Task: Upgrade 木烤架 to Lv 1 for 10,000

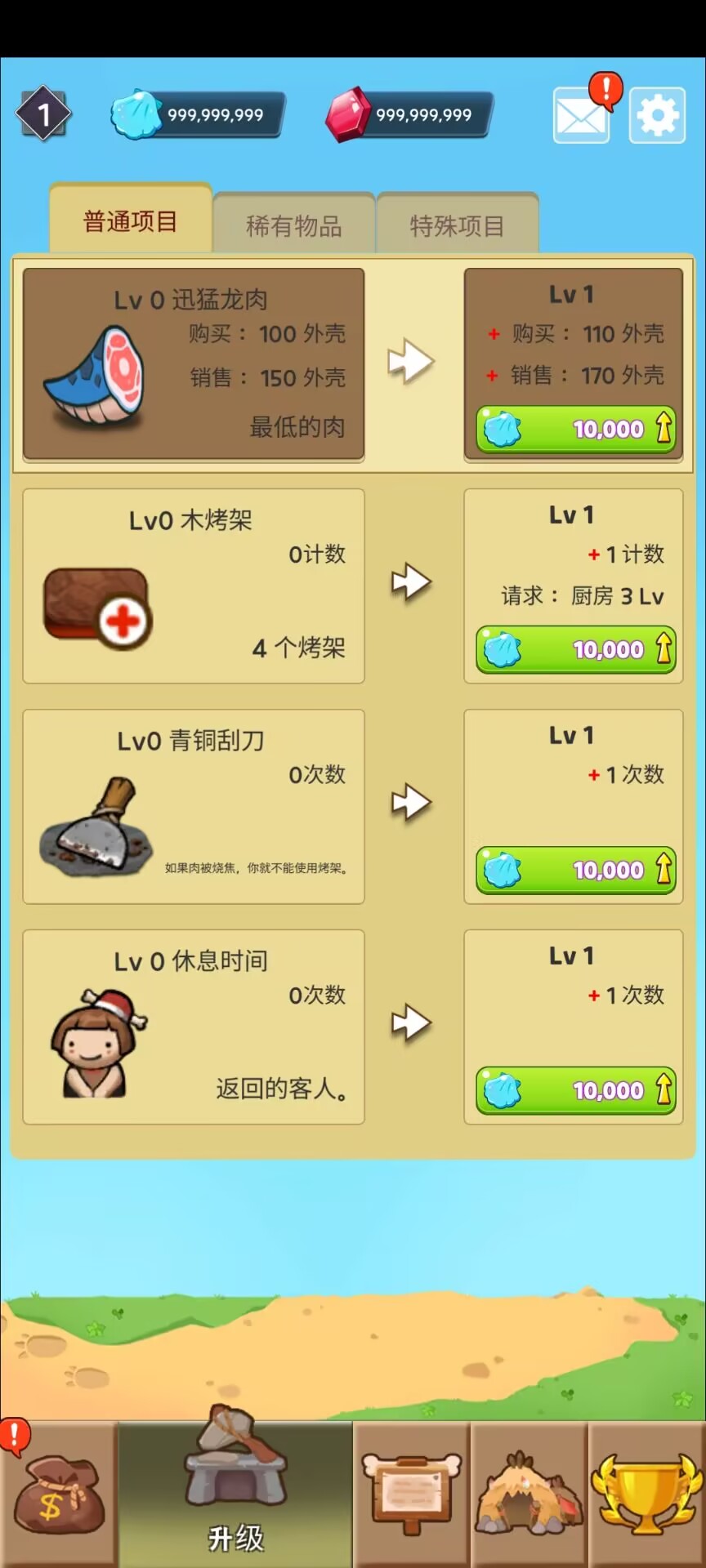Action: [x=575, y=649]
